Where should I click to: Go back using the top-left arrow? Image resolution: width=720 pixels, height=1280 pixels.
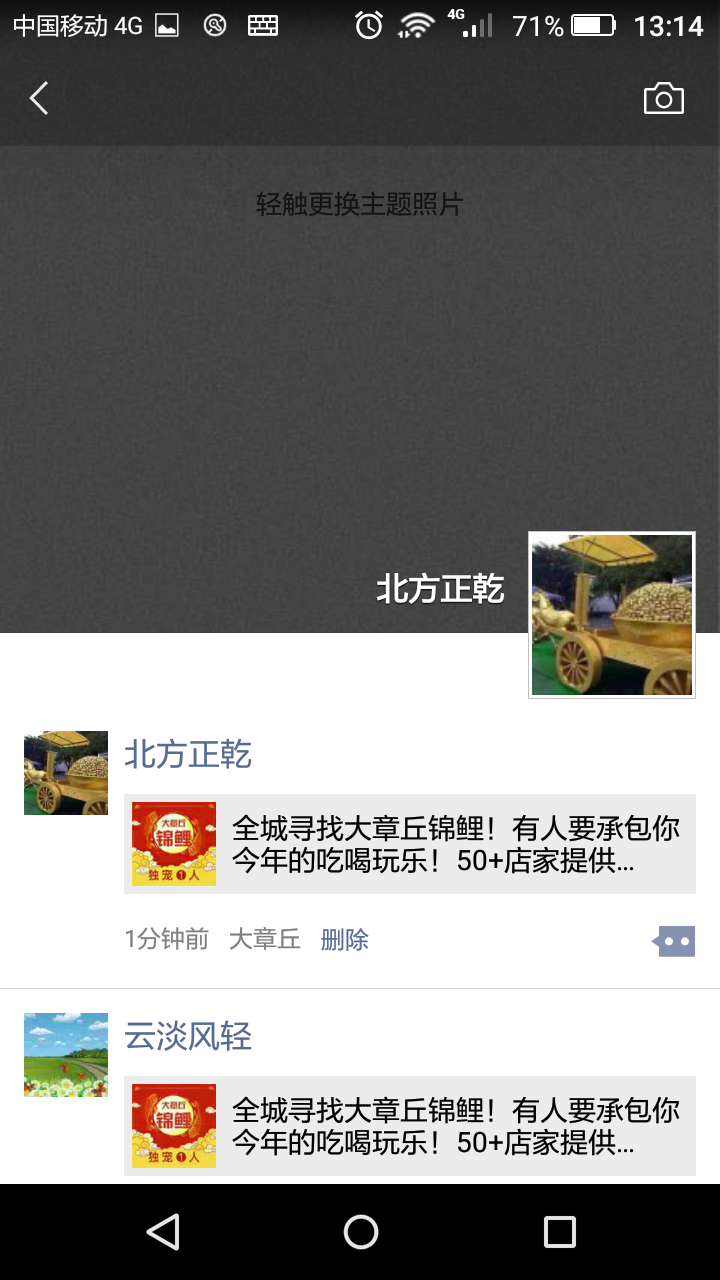[39, 98]
